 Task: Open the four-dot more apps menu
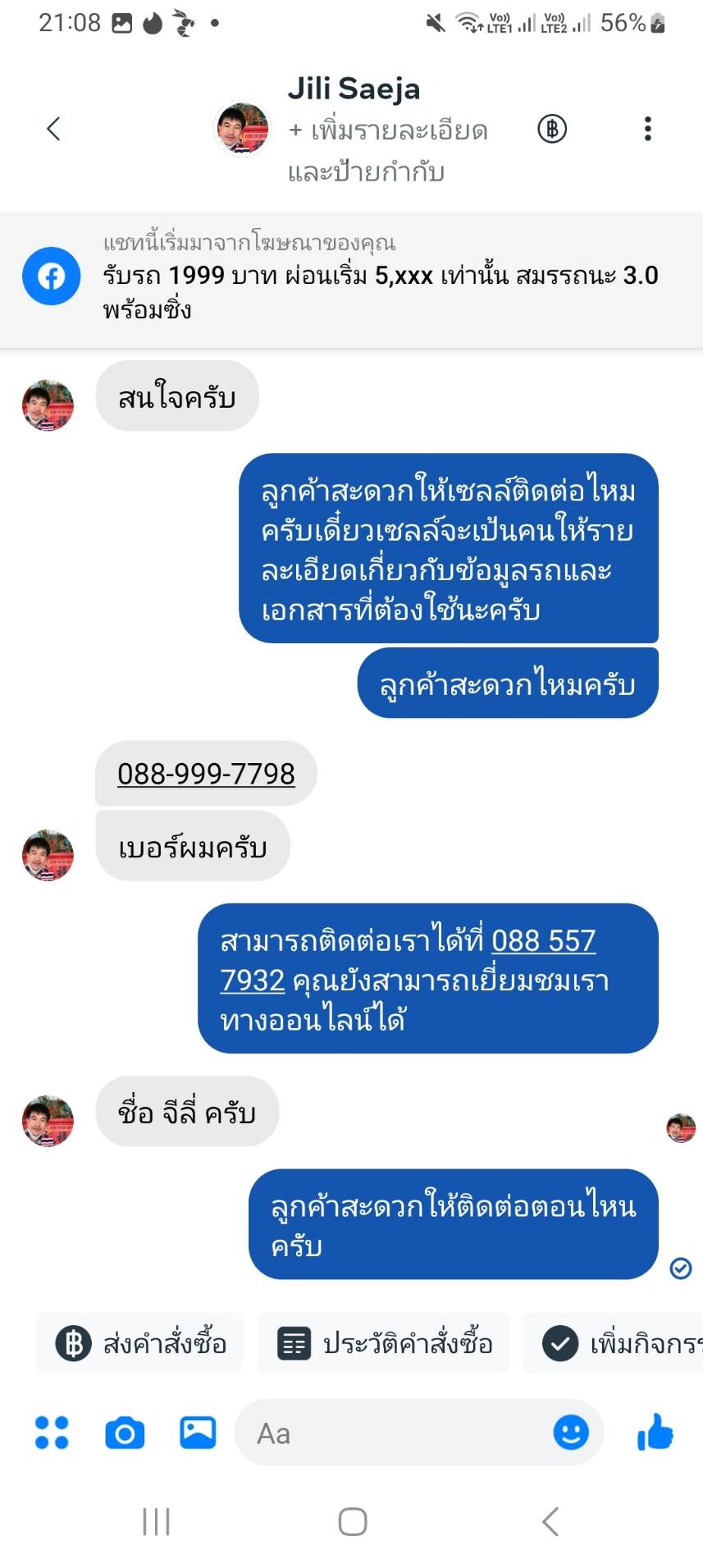coord(52,1433)
